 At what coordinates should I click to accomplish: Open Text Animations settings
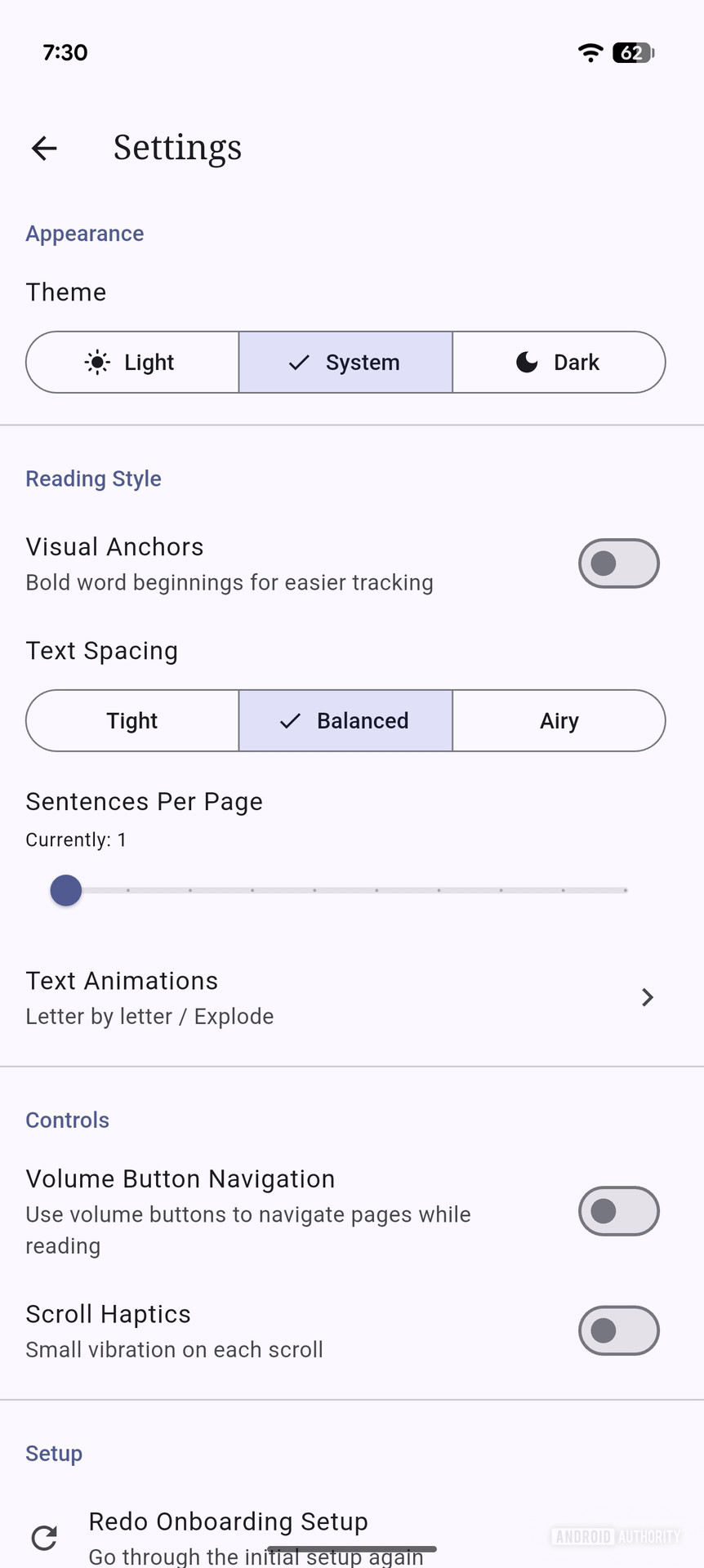pyautogui.click(x=327, y=996)
